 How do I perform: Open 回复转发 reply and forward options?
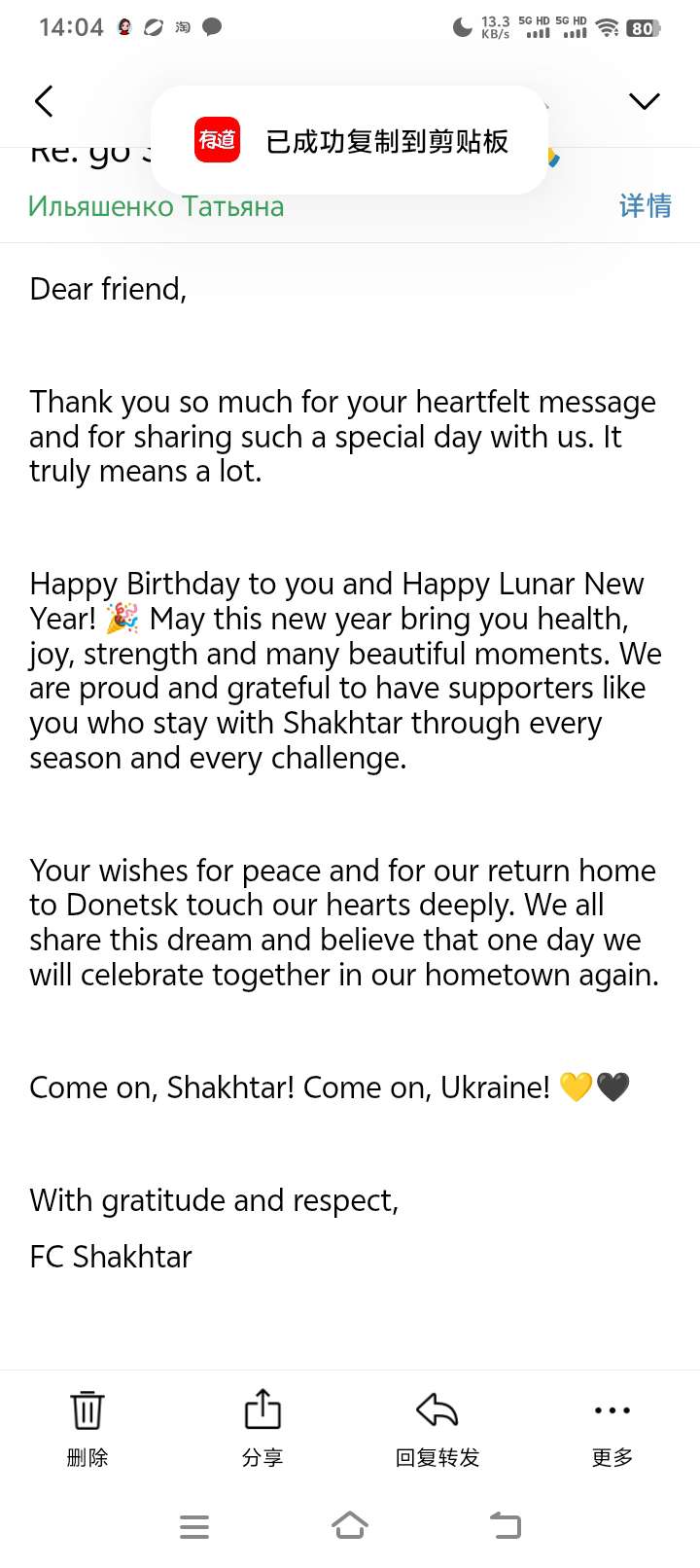(x=437, y=1427)
